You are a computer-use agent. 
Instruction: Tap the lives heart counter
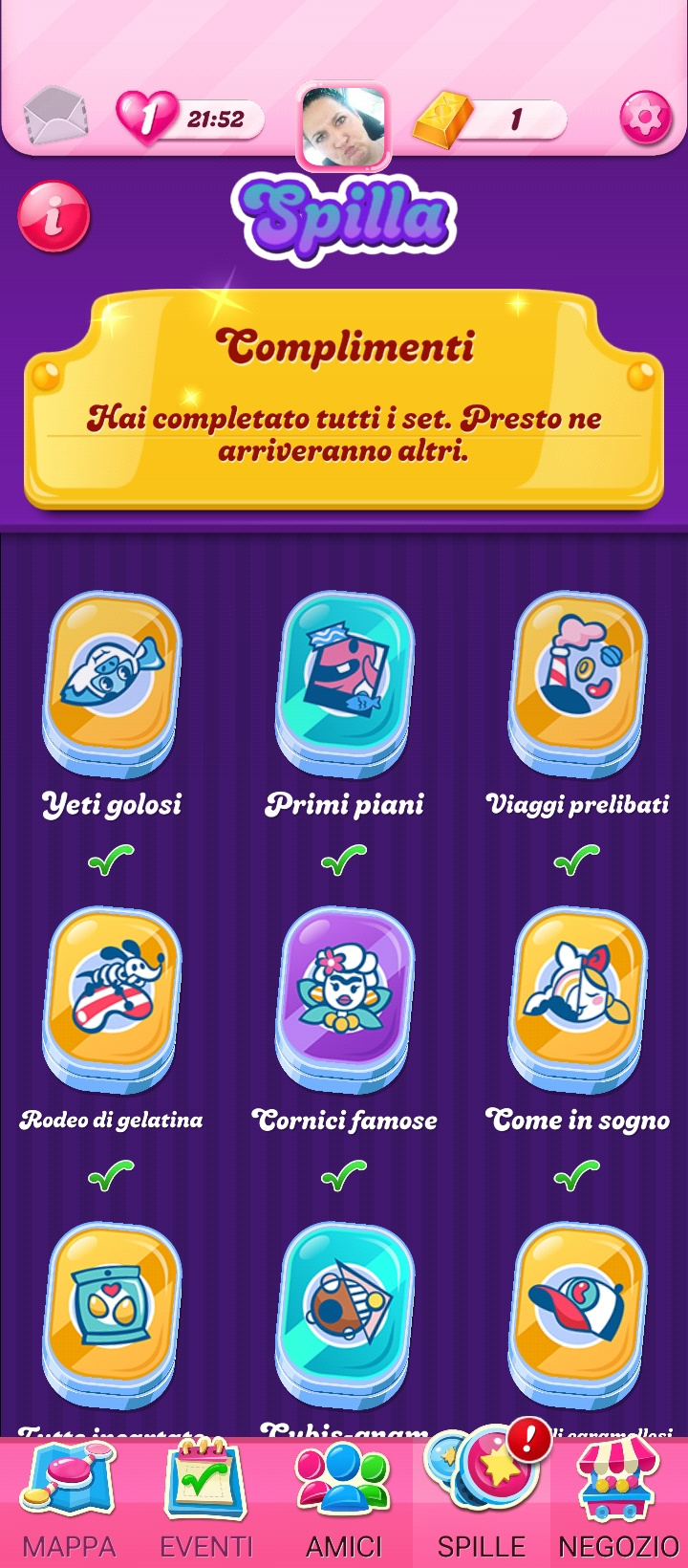tap(189, 120)
